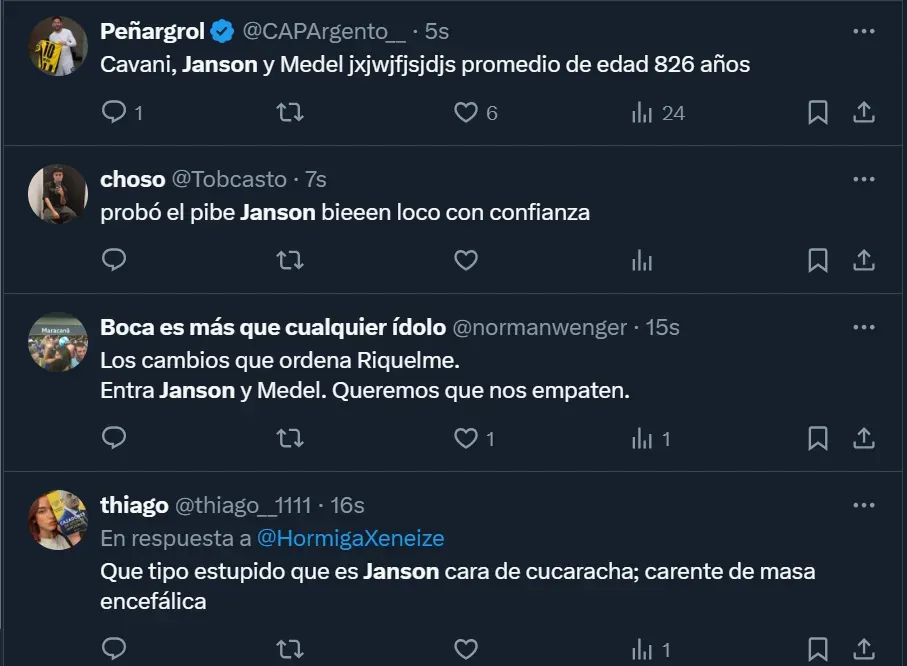Like Peñargrol's tweet about Cavani
The height and width of the screenshot is (666, 907).
466,113
